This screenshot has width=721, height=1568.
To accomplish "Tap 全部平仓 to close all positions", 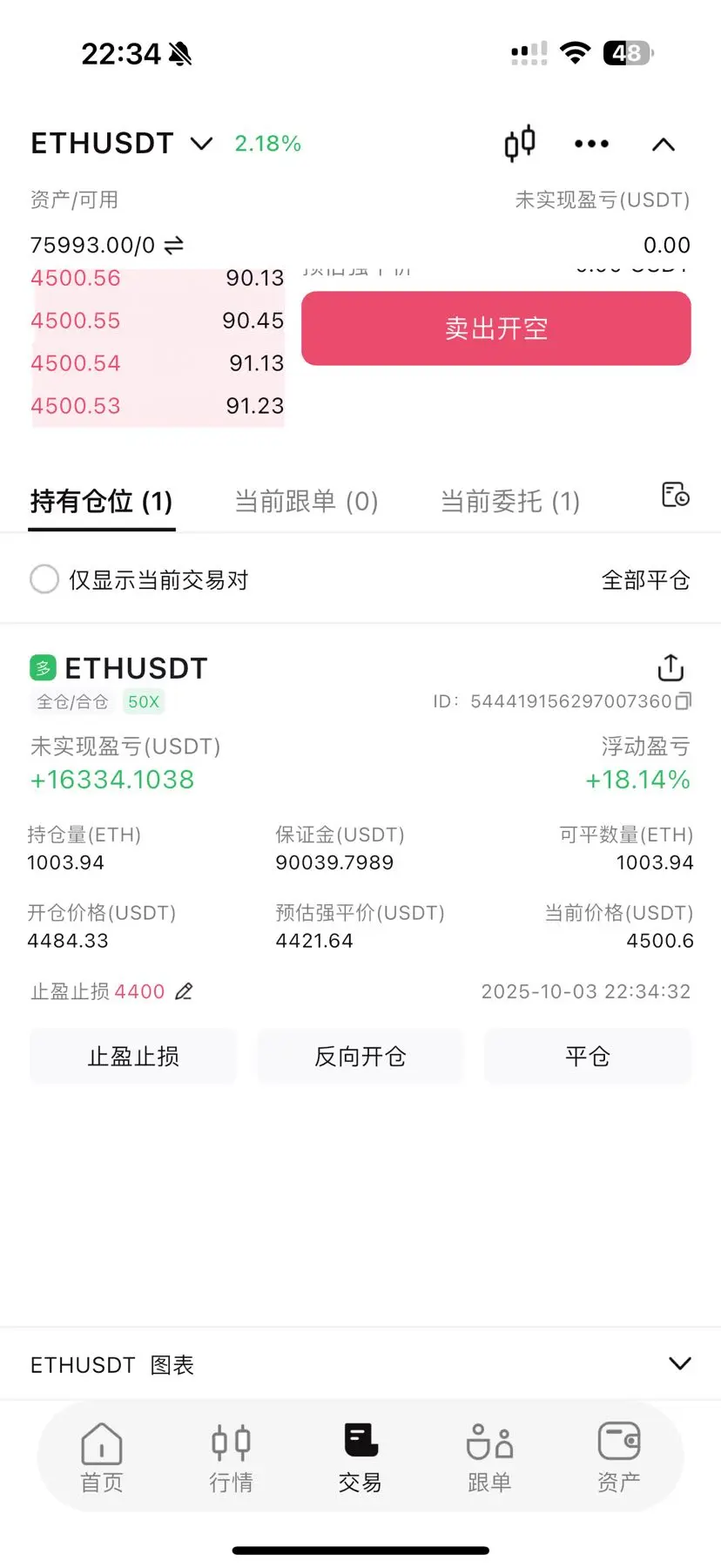I will [x=645, y=580].
